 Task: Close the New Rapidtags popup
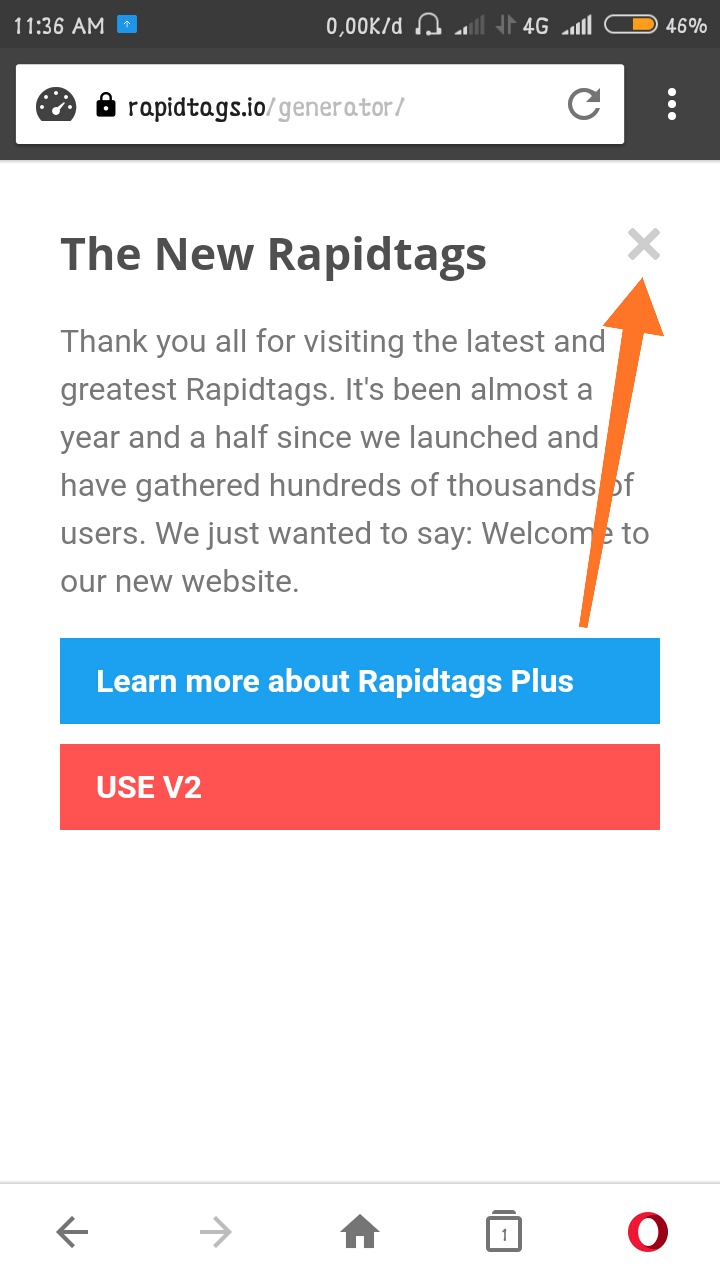[644, 244]
